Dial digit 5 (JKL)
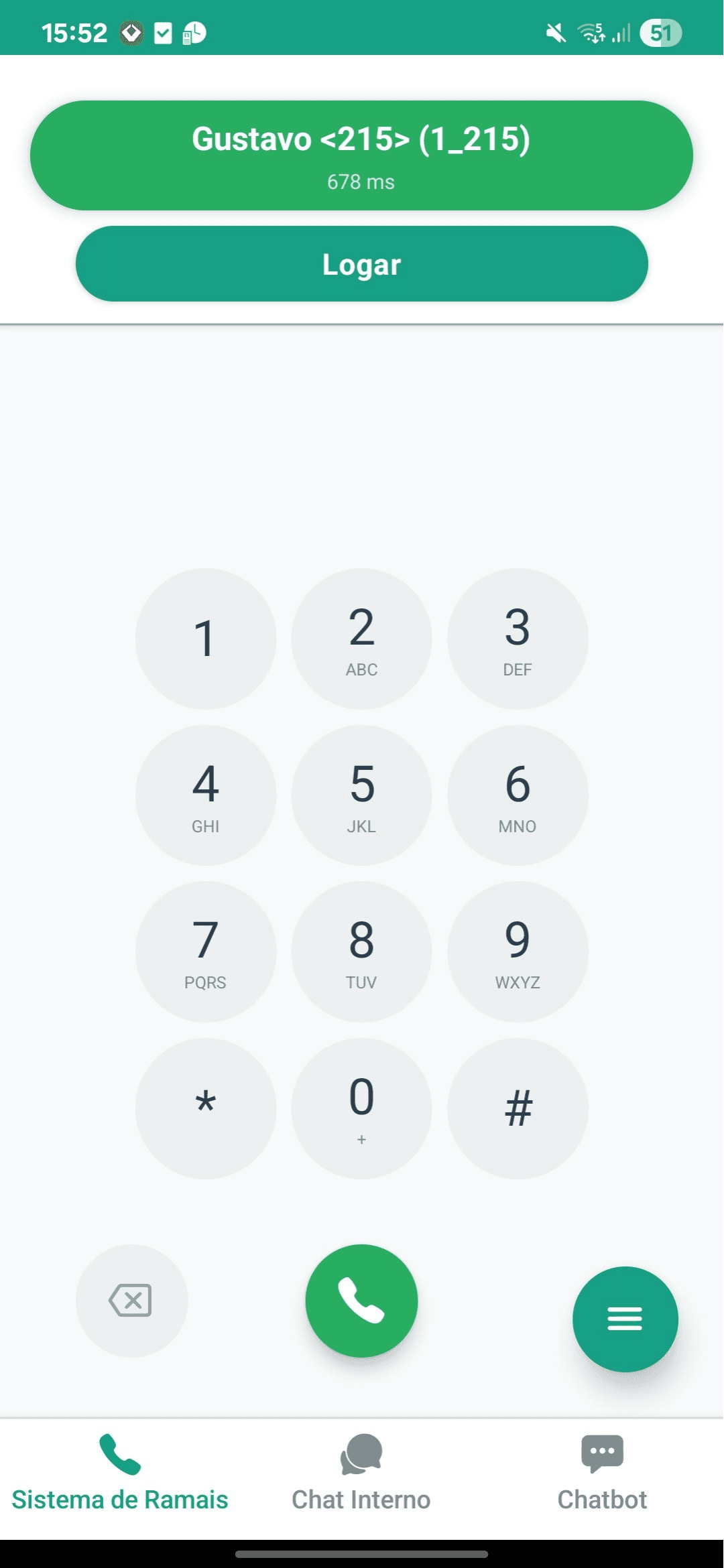Image resolution: width=724 pixels, height=1568 pixels. (x=361, y=795)
